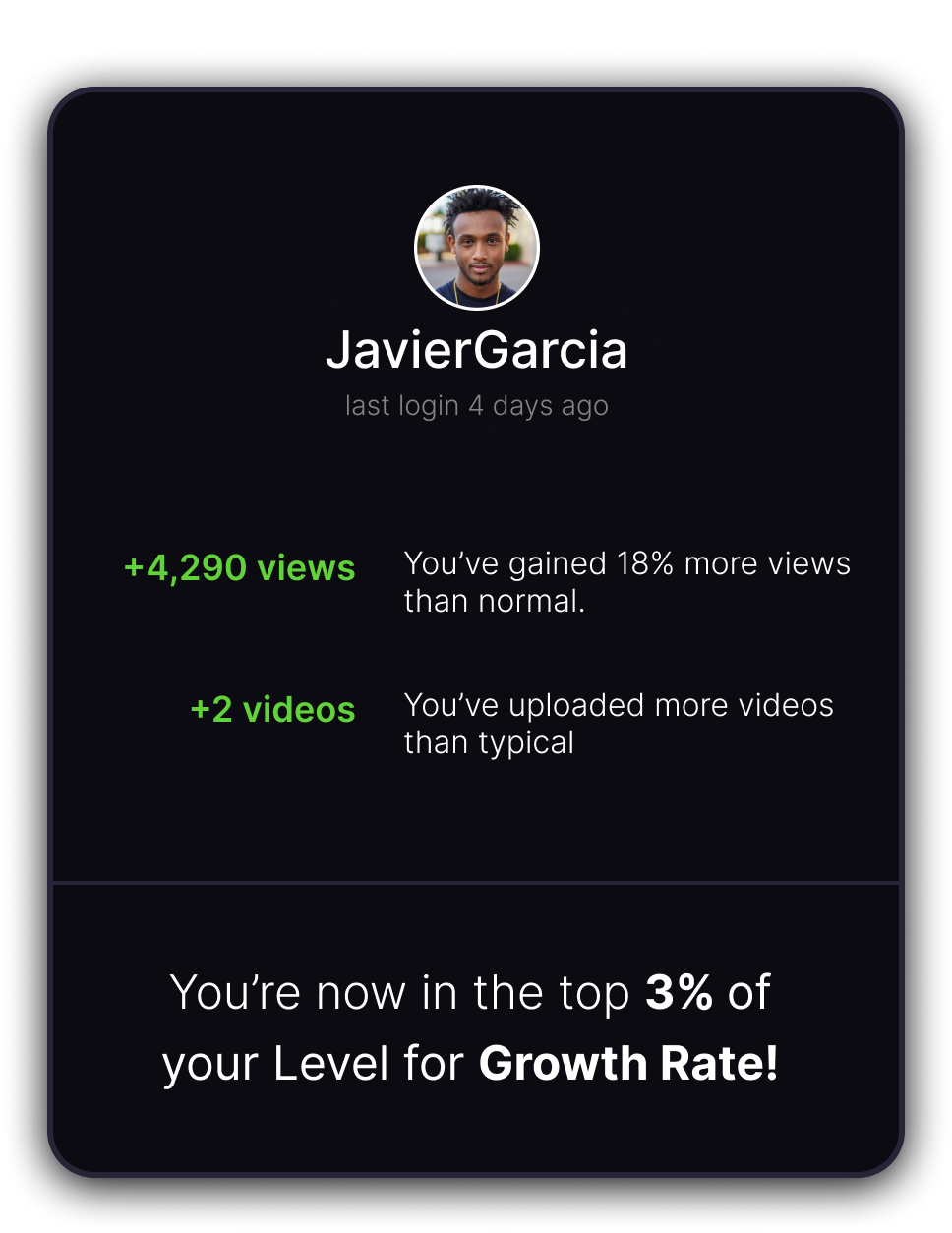Image resolution: width=952 pixels, height=1233 pixels.
Task: Select the Growth Rate announcement banner
Action: coord(476,1027)
